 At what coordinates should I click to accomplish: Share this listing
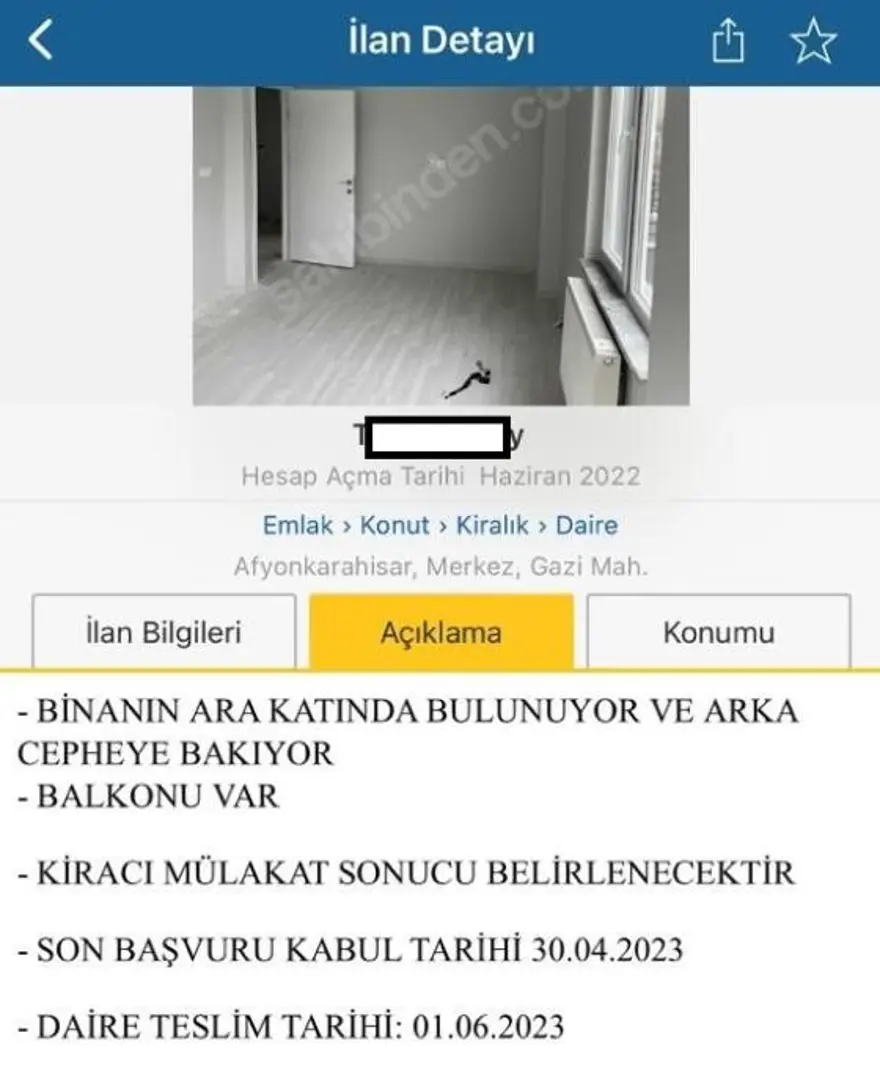coord(729,42)
